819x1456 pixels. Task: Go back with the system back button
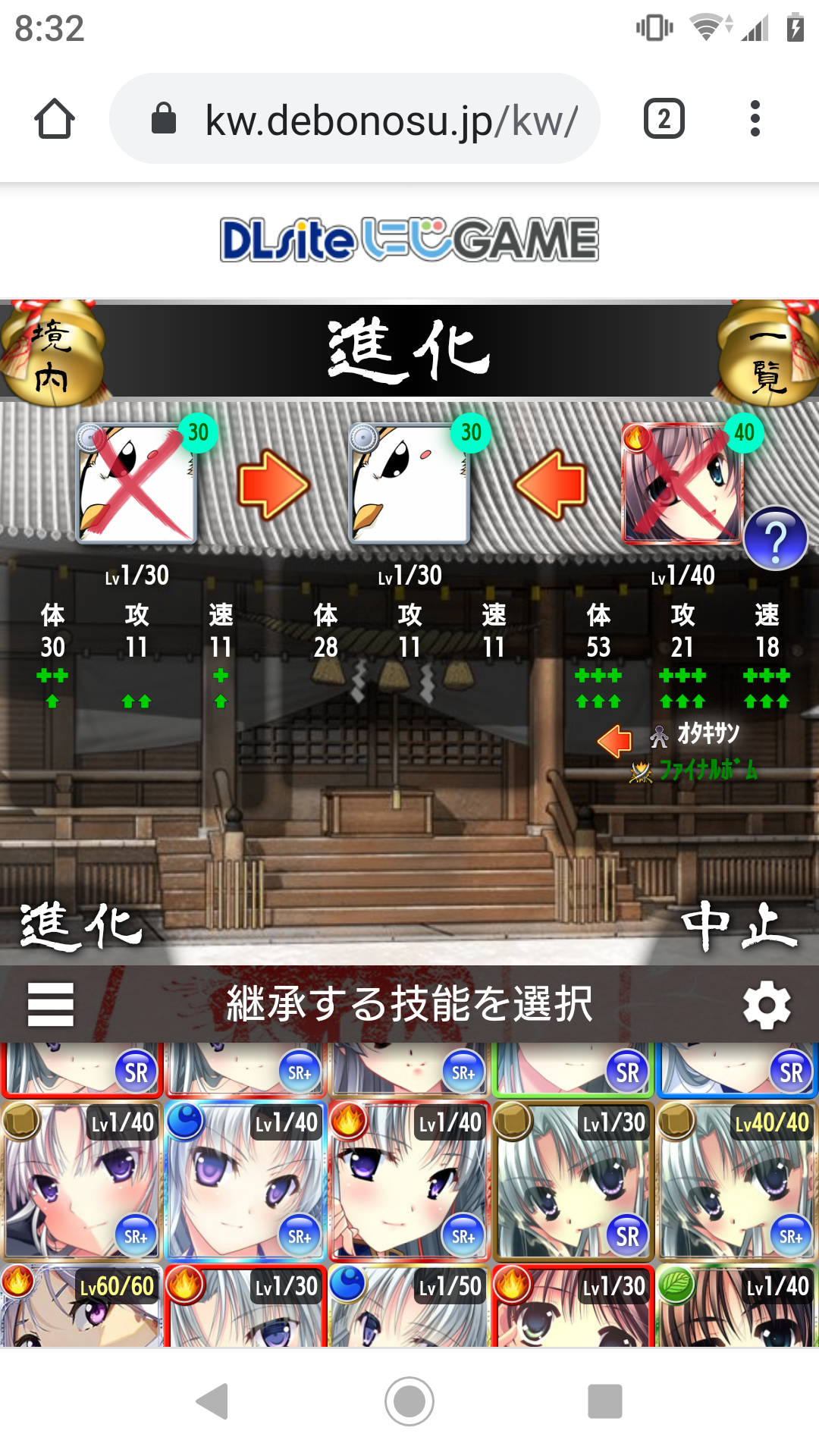point(212,1401)
